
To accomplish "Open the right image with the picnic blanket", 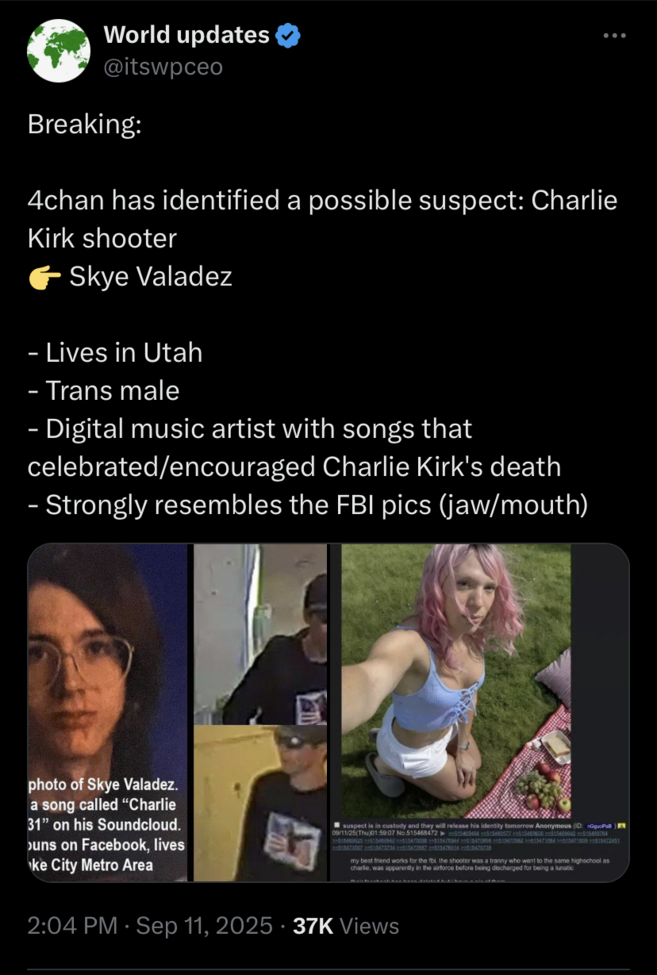I will (x=485, y=712).
